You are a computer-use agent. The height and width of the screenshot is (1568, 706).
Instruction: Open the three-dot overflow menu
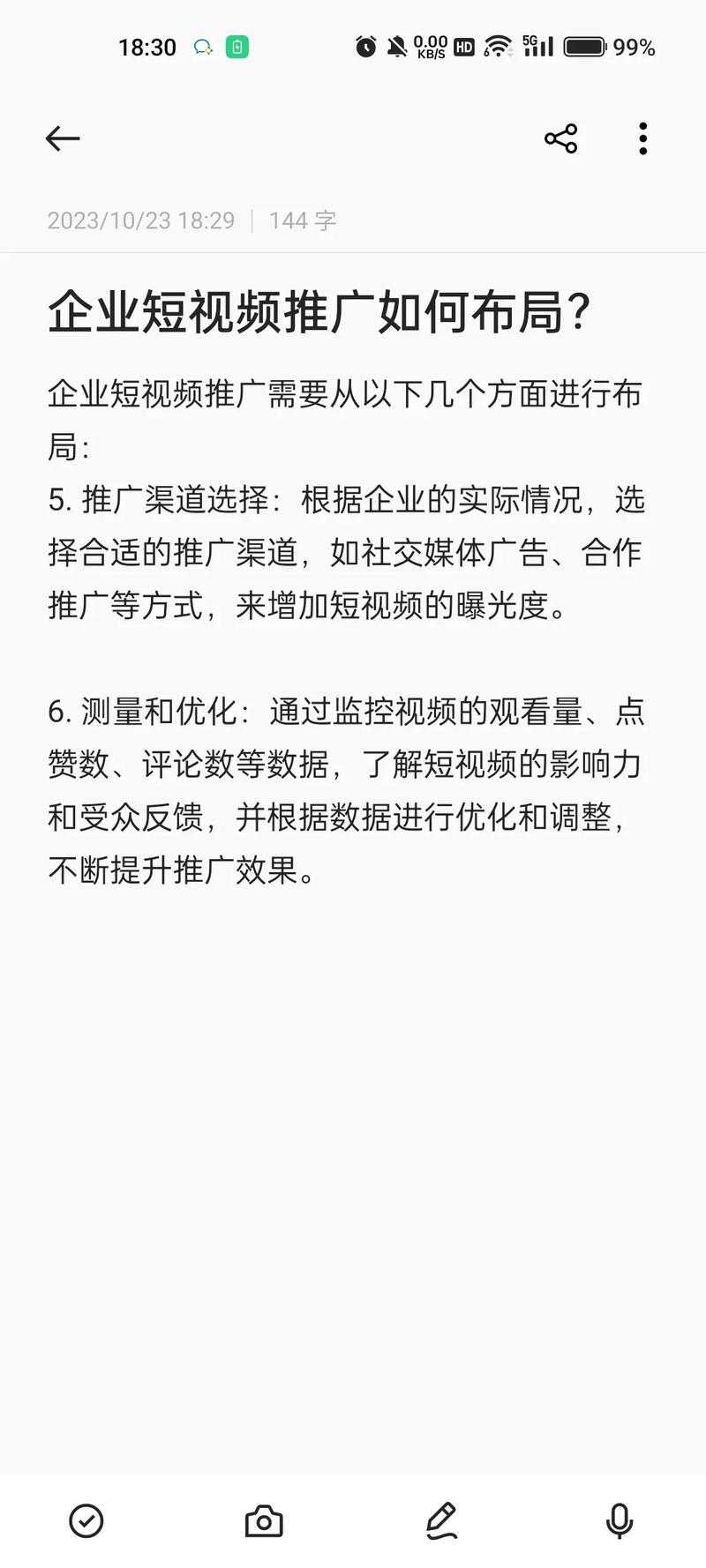point(643,138)
